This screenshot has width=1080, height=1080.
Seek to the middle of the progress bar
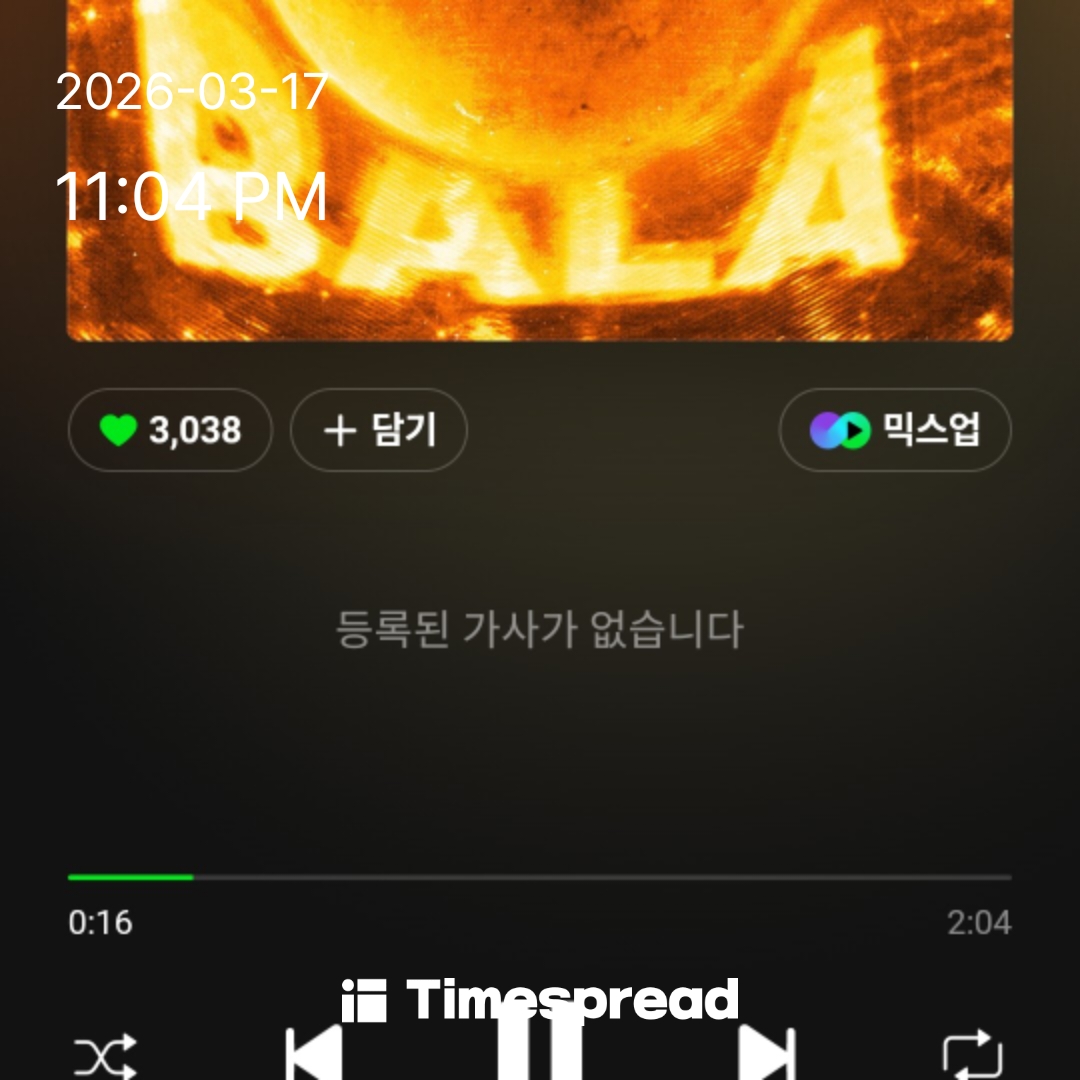coord(540,877)
